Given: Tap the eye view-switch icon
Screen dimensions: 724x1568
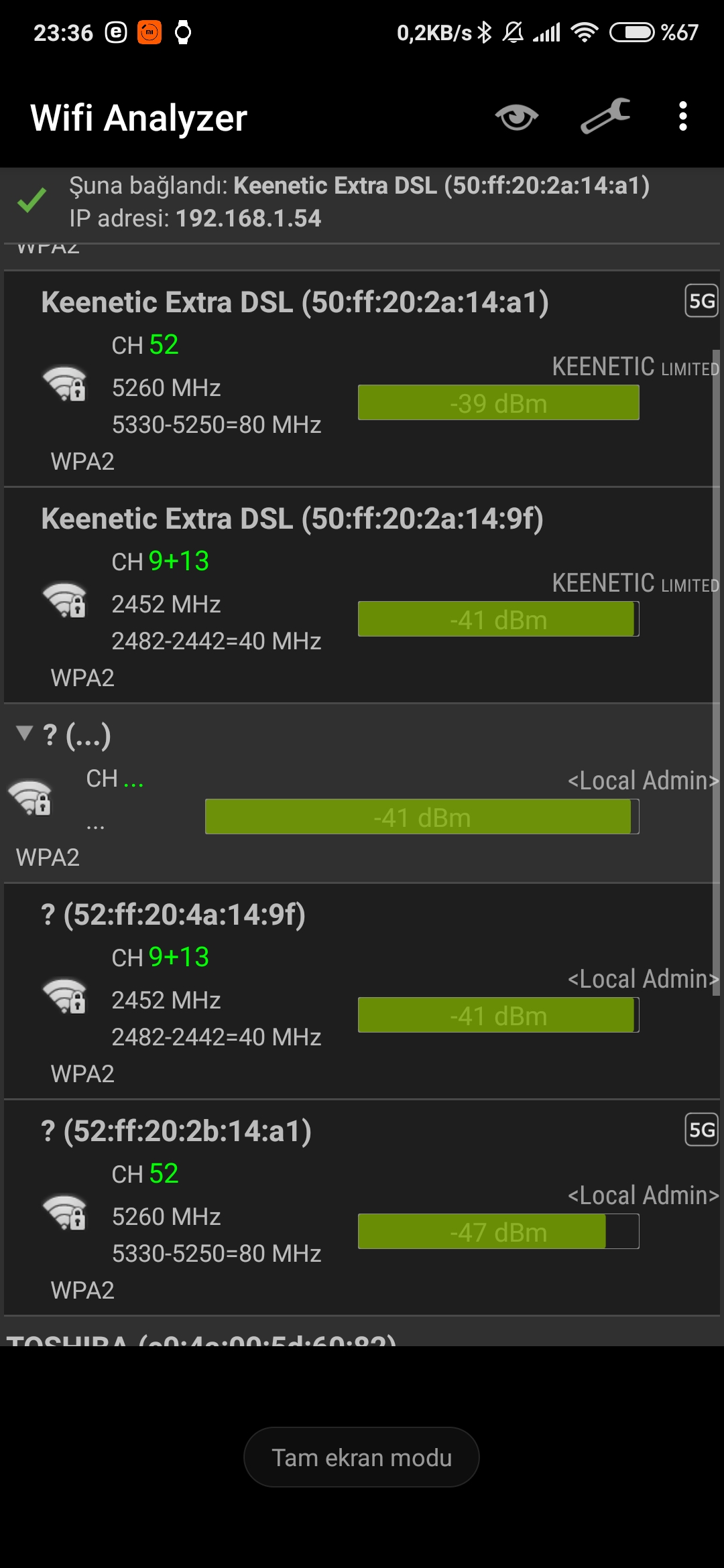Looking at the screenshot, I should (516, 117).
